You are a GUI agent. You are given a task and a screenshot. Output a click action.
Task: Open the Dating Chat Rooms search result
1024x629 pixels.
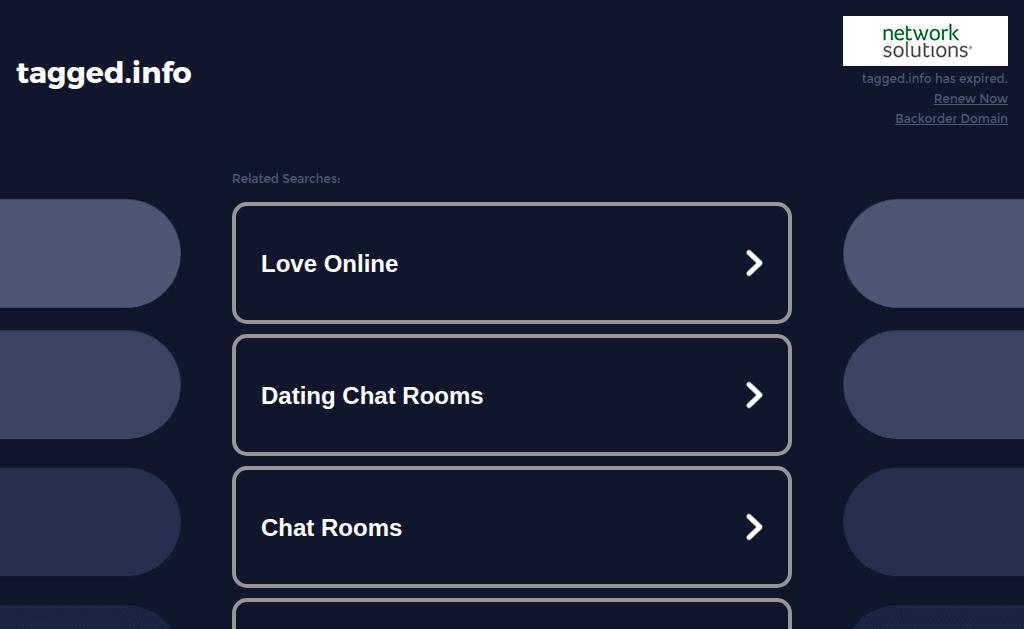coord(511,395)
